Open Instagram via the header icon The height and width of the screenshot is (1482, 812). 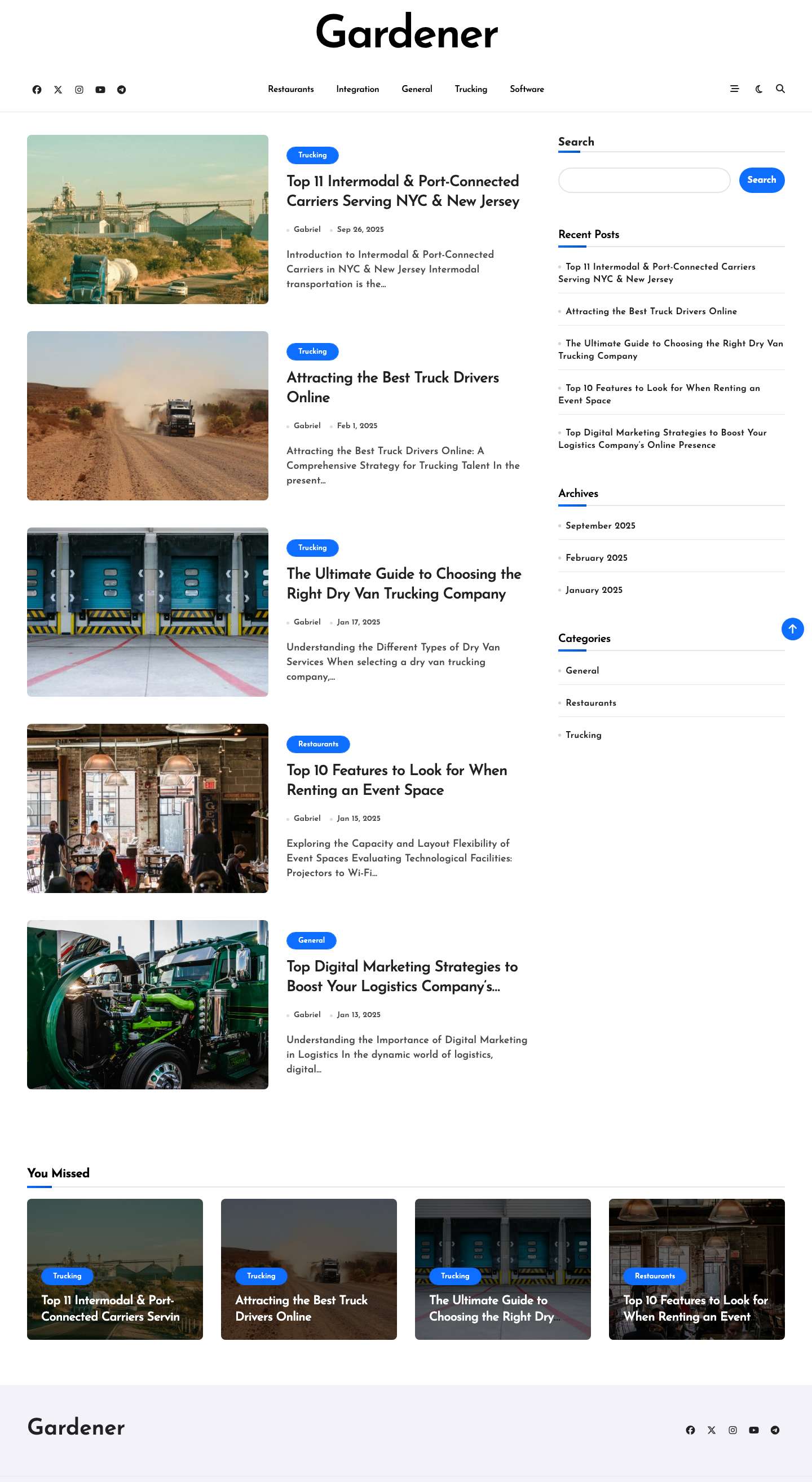80,89
